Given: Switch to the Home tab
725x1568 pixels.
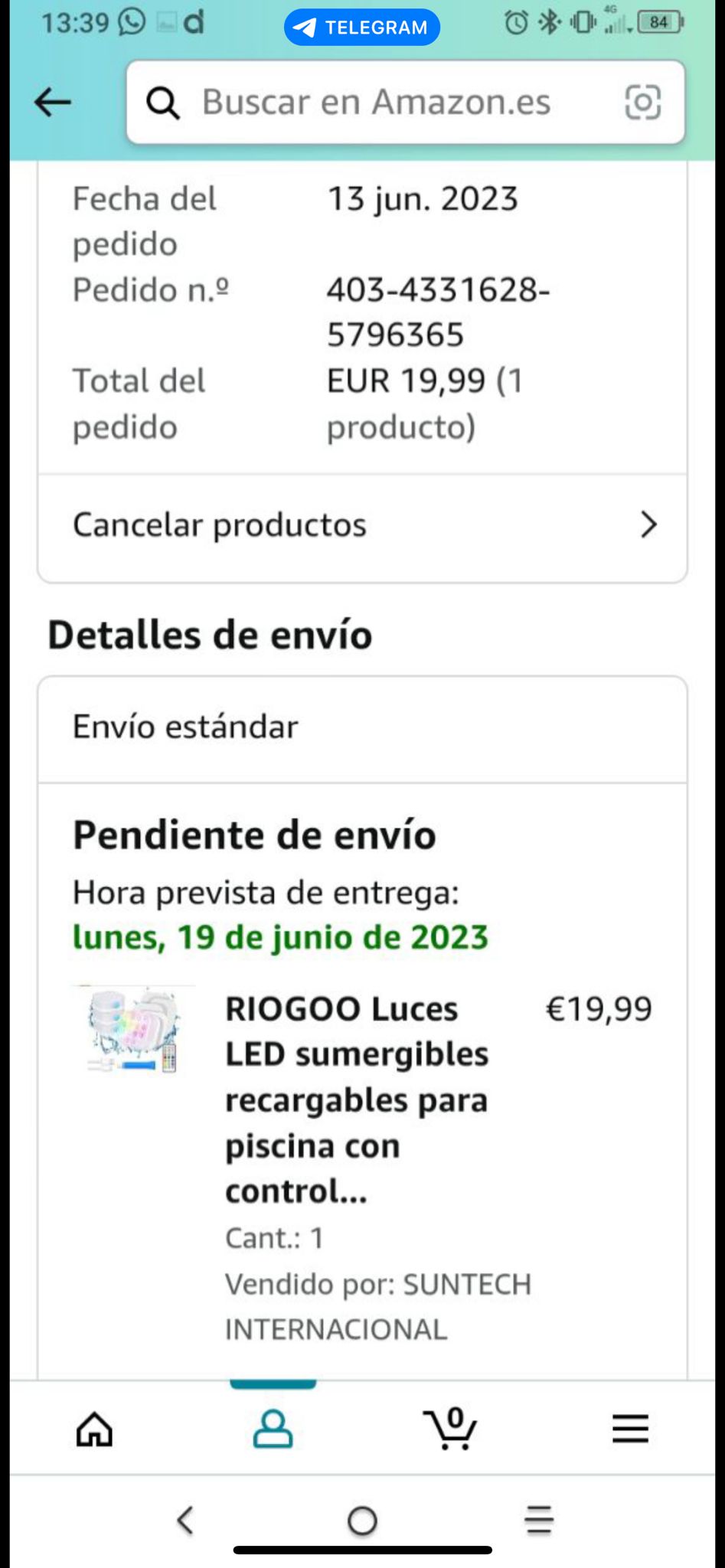Looking at the screenshot, I should click(x=94, y=1429).
